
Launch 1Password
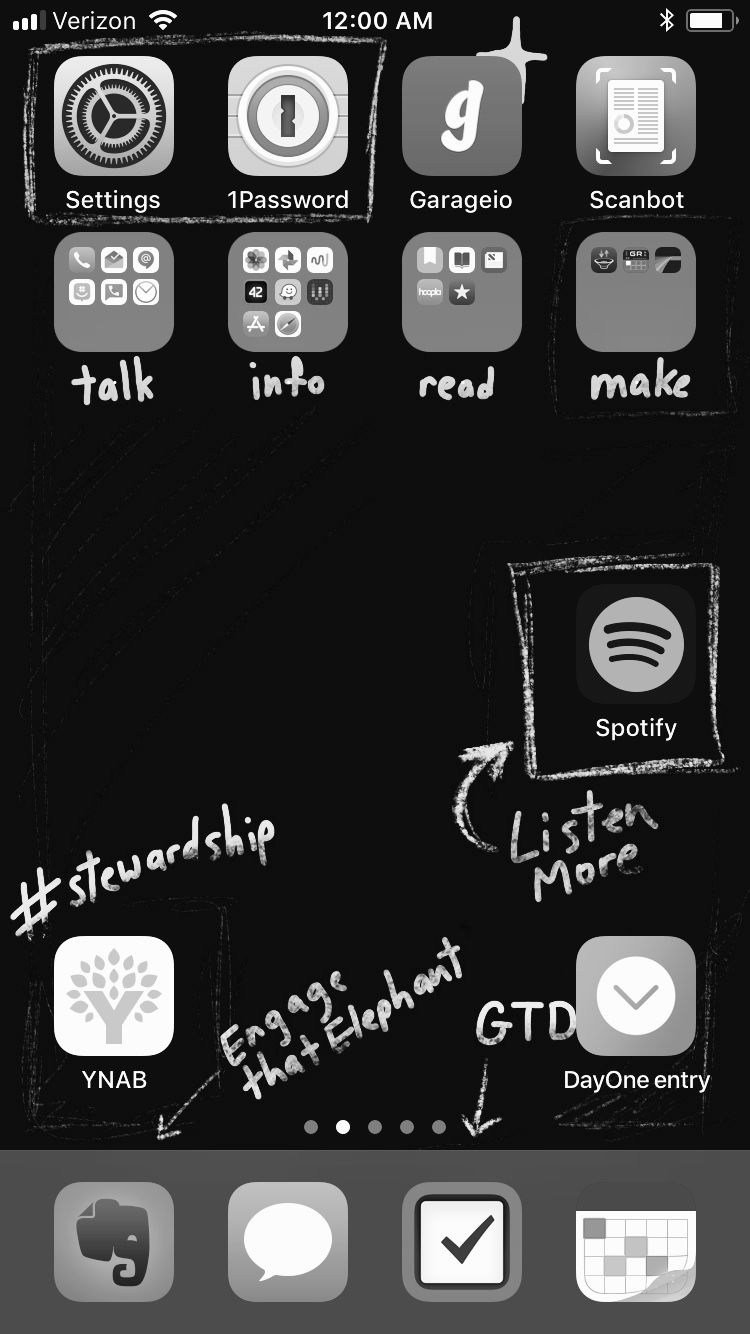pos(288,116)
